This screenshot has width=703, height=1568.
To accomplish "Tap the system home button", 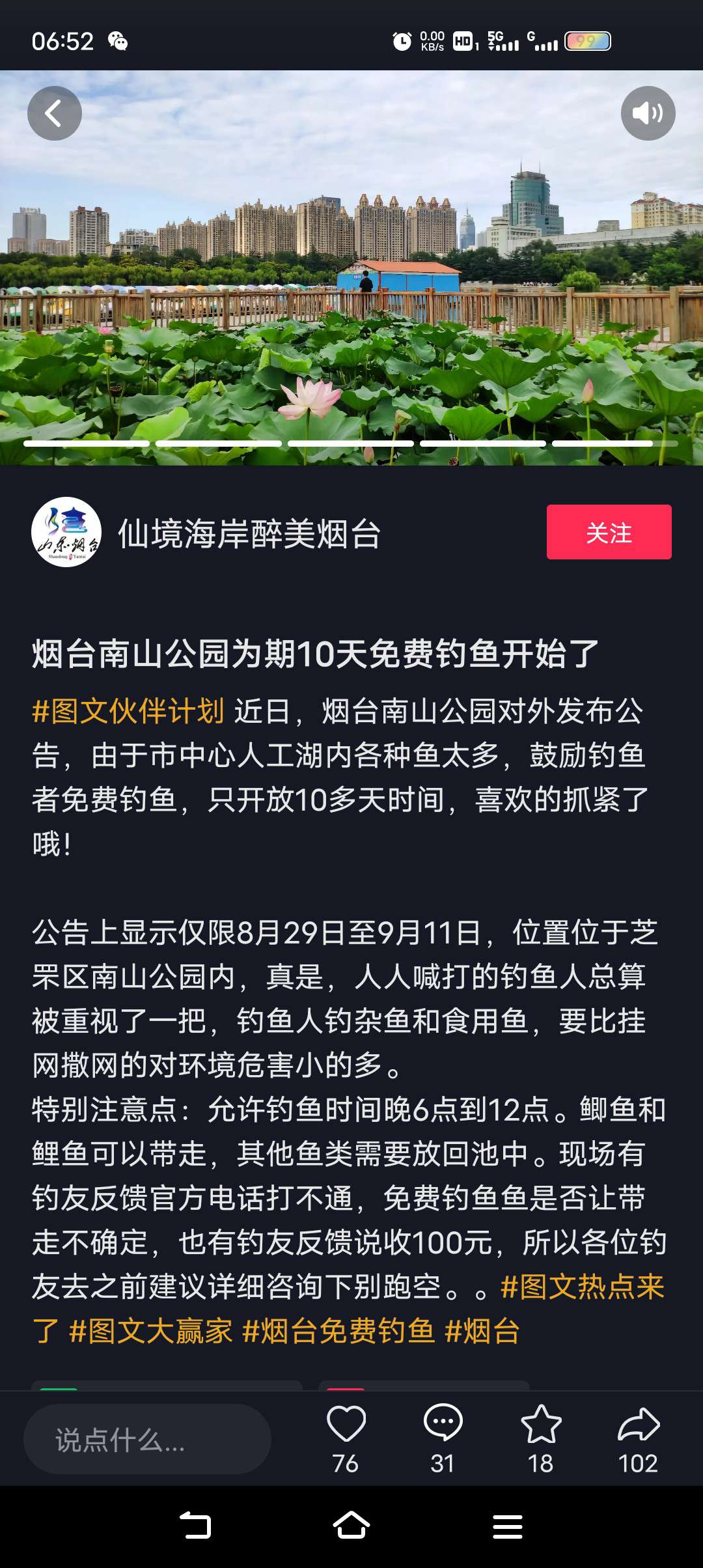I will coord(351,1526).
